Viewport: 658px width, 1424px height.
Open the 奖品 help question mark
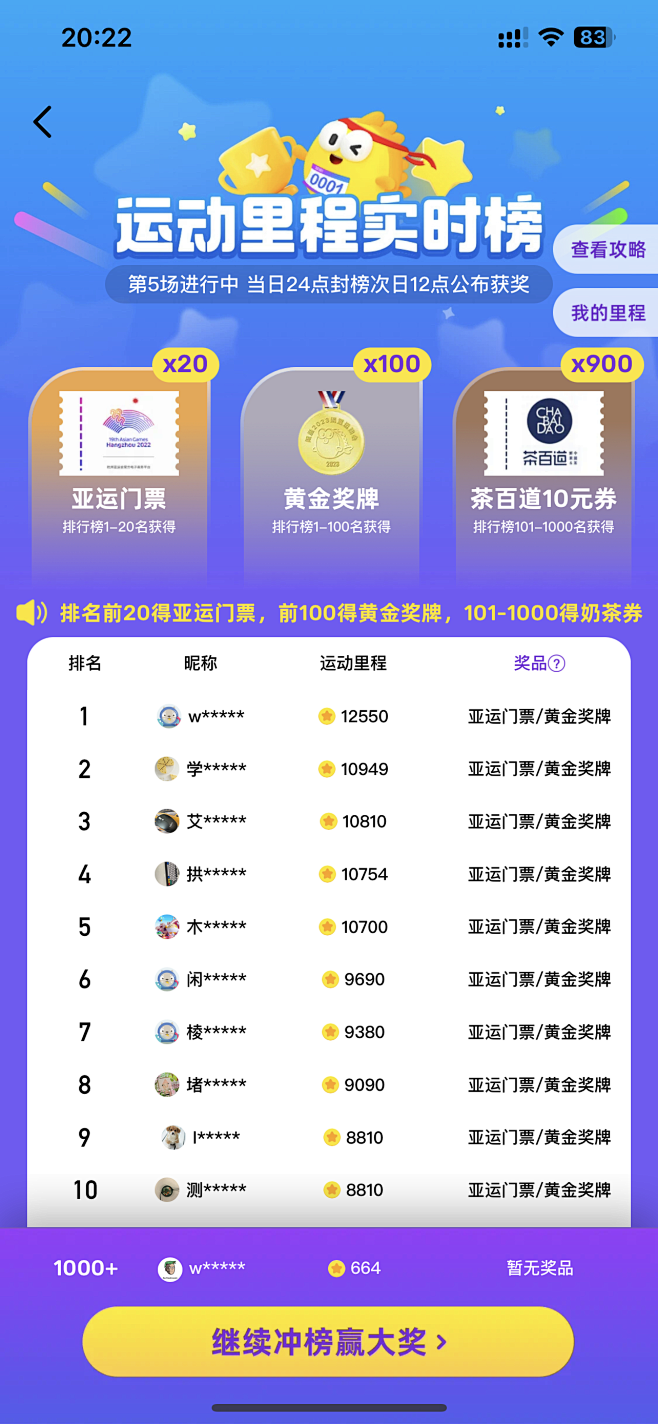pyautogui.click(x=557, y=663)
